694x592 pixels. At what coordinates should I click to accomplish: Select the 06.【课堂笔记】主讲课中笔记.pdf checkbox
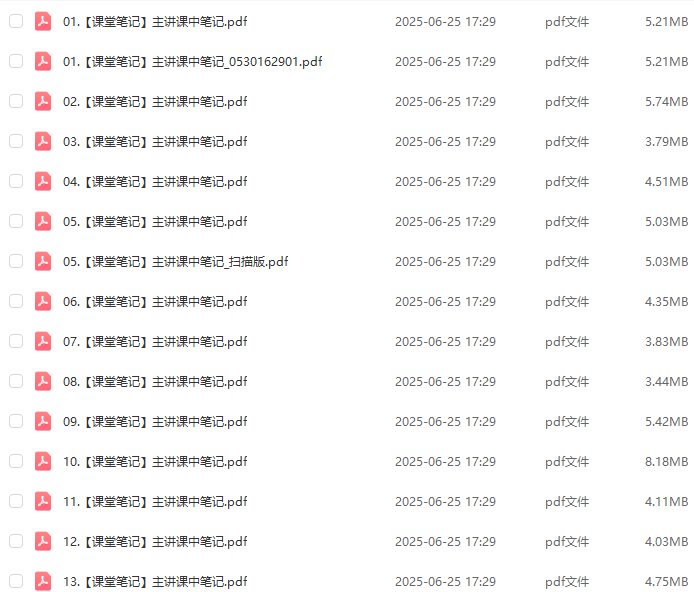[x=16, y=301]
